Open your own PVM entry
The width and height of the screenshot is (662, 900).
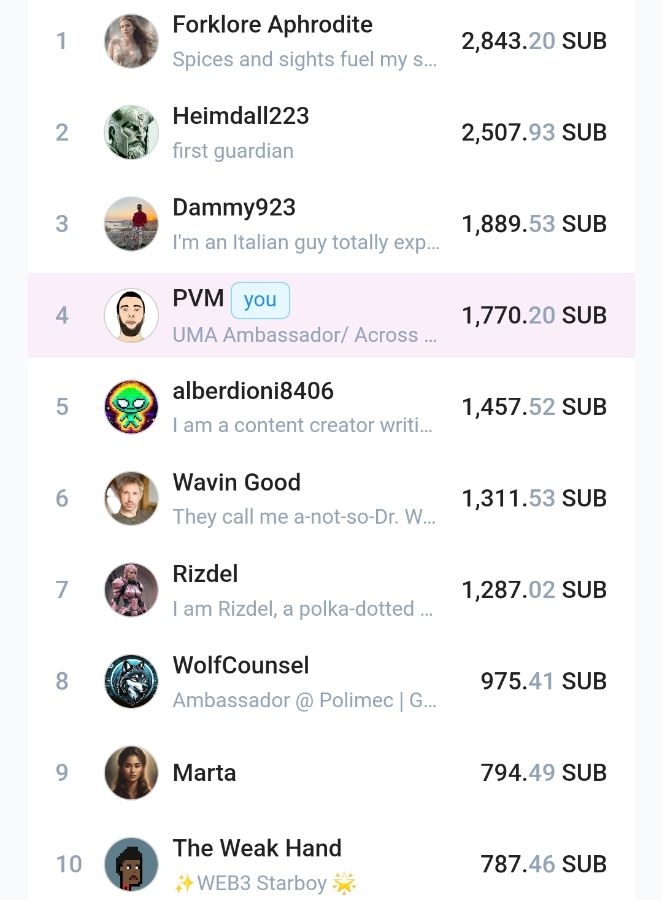(x=331, y=315)
